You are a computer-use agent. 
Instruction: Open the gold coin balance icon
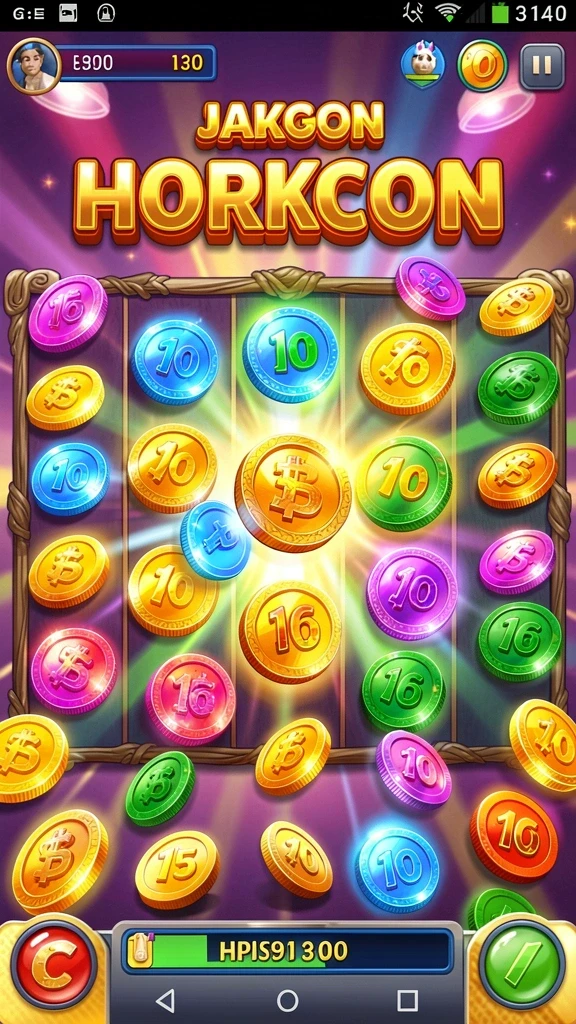pyautogui.click(x=483, y=66)
